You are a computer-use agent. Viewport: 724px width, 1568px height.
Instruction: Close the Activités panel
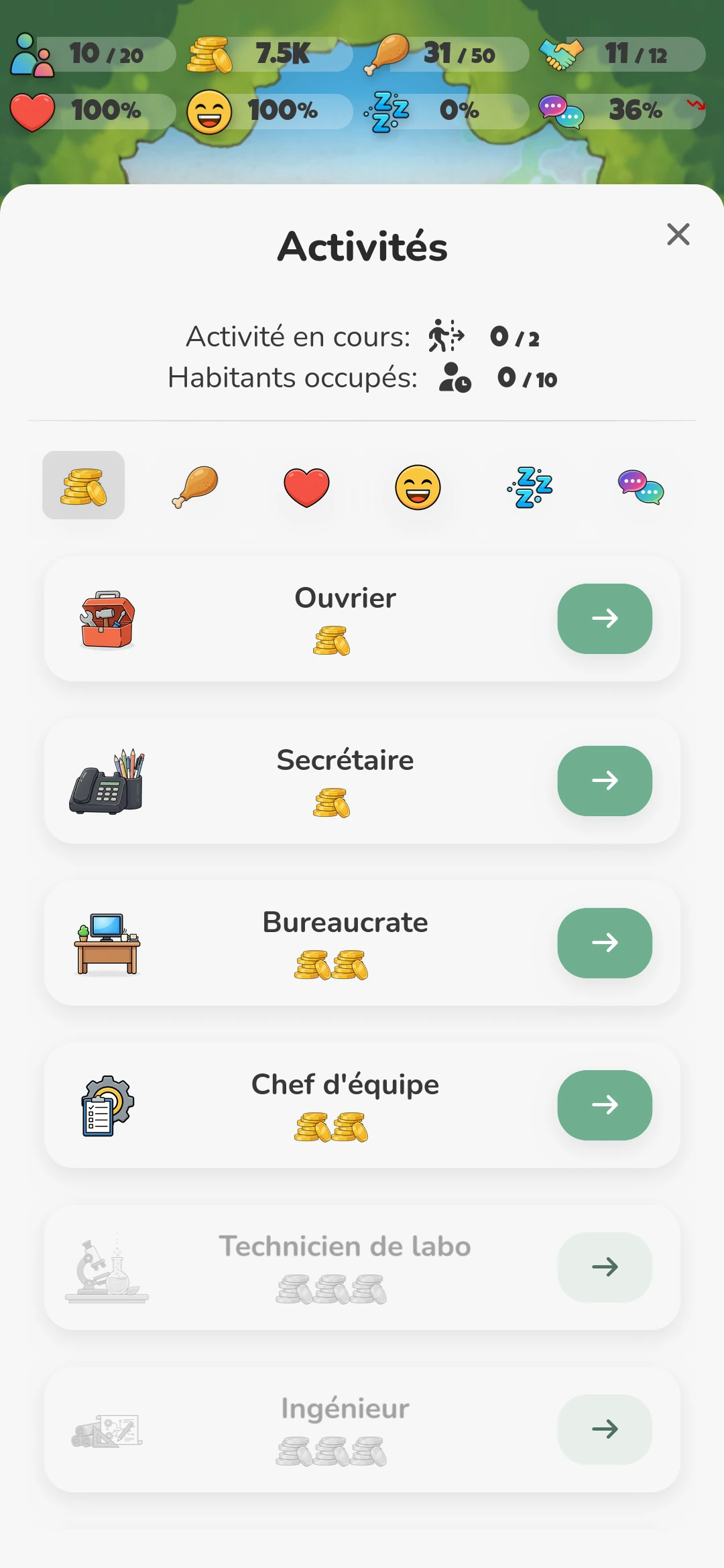point(678,235)
